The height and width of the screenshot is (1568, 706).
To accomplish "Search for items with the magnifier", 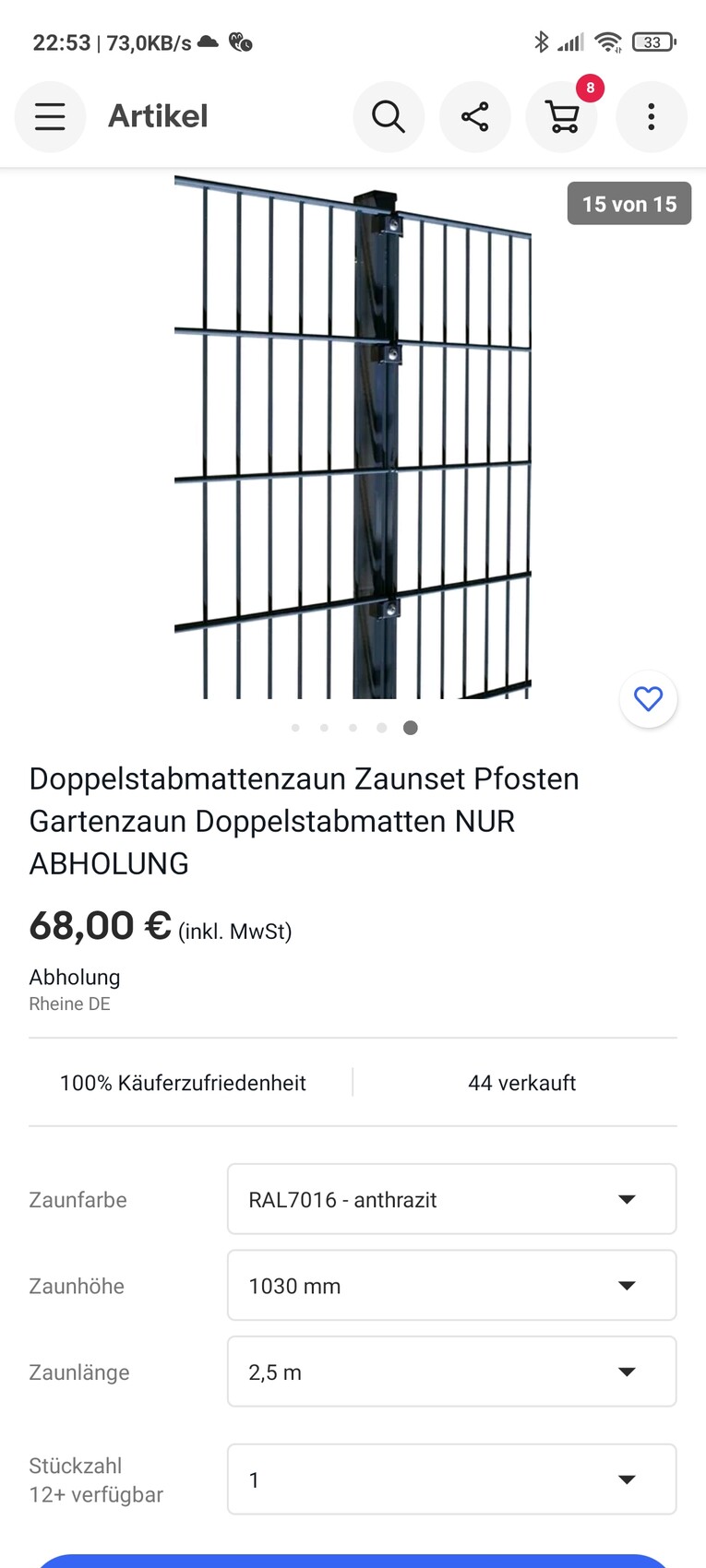I will [x=389, y=116].
